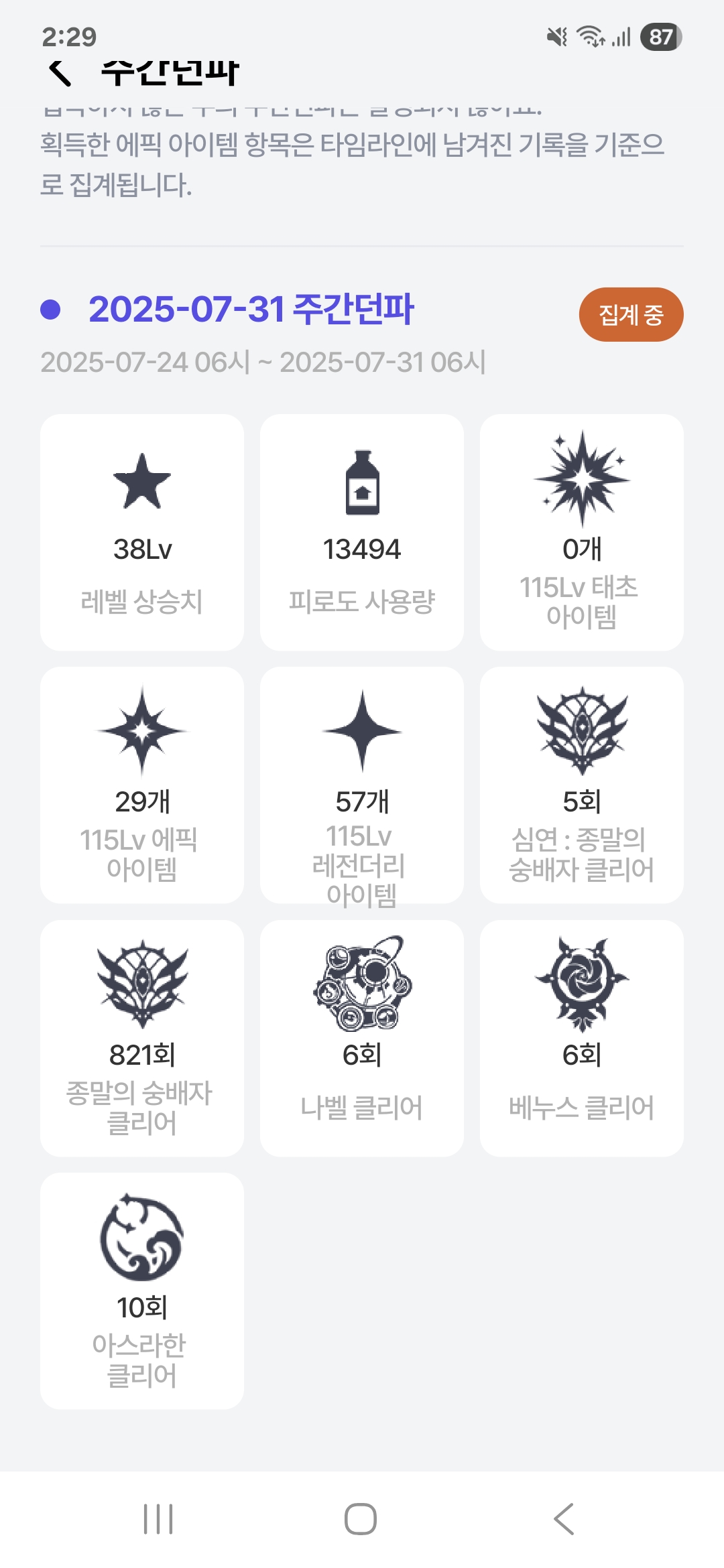Open the 피로도 사용량 card
This screenshot has width=724, height=1568.
(x=362, y=533)
